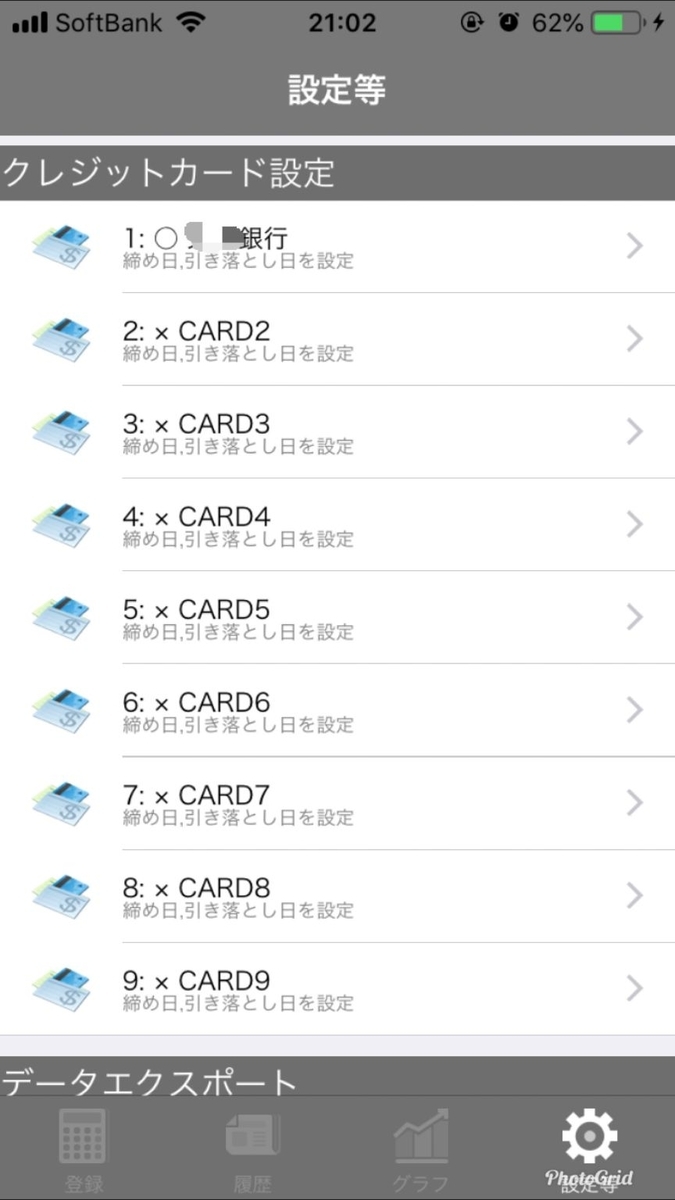
Task: Switch to the 履歴 tab
Action: click(x=253, y=1149)
